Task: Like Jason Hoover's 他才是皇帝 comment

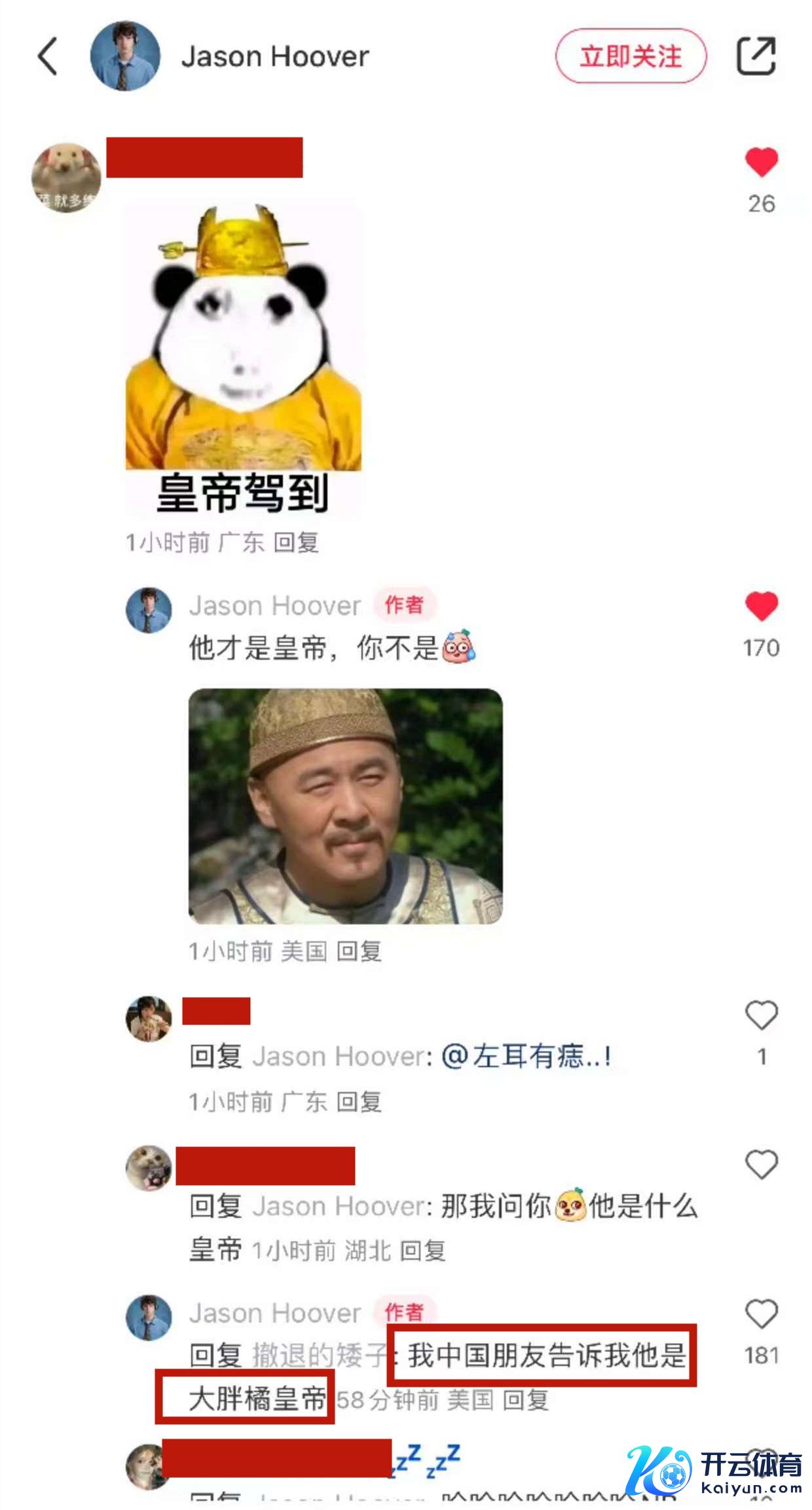Action: [761, 607]
